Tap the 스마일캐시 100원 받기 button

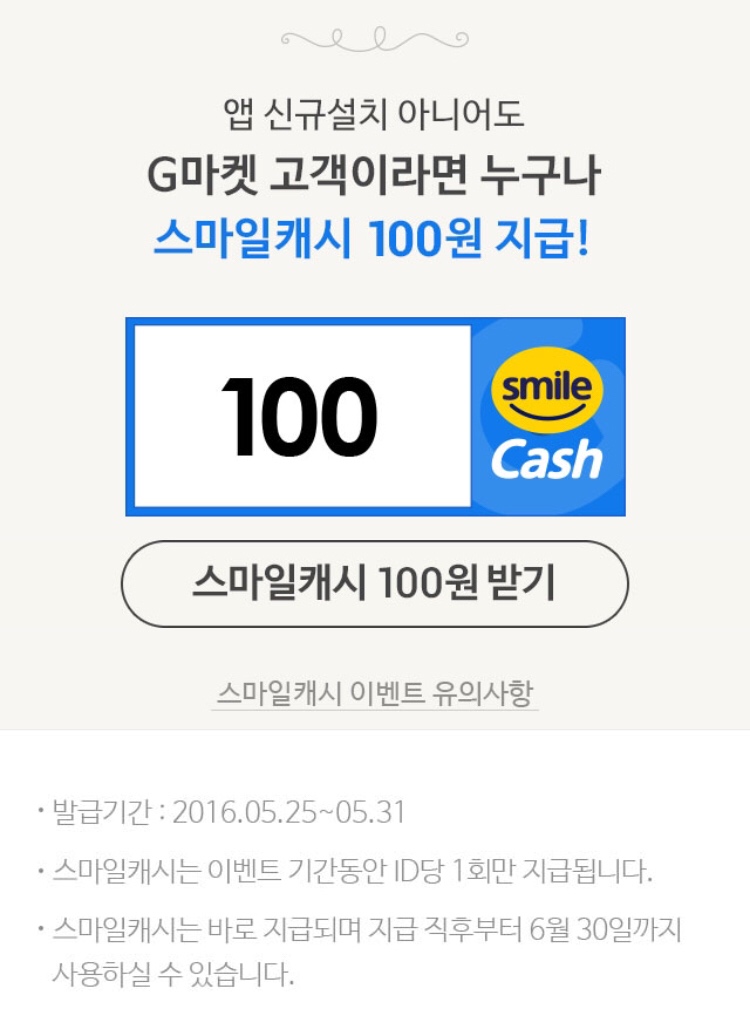(x=374, y=584)
